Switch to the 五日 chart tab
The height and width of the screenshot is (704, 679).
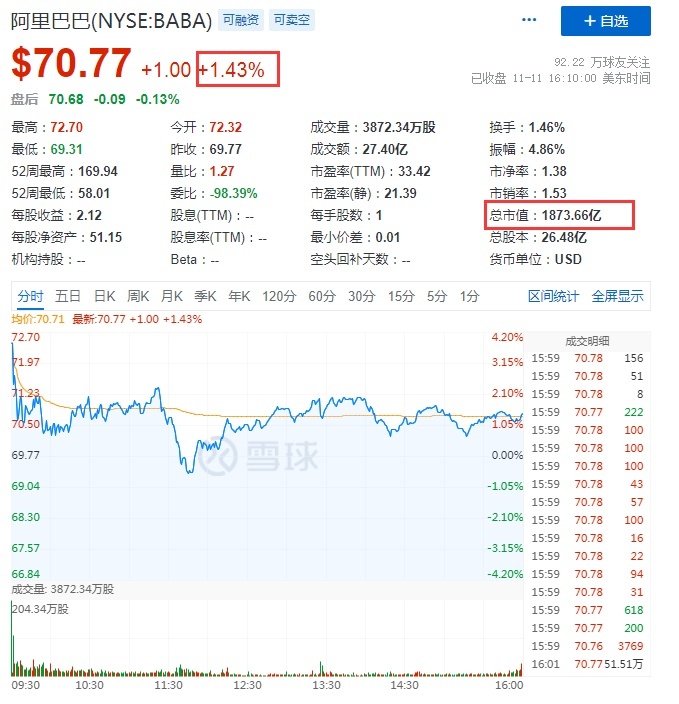pyautogui.click(x=68, y=296)
